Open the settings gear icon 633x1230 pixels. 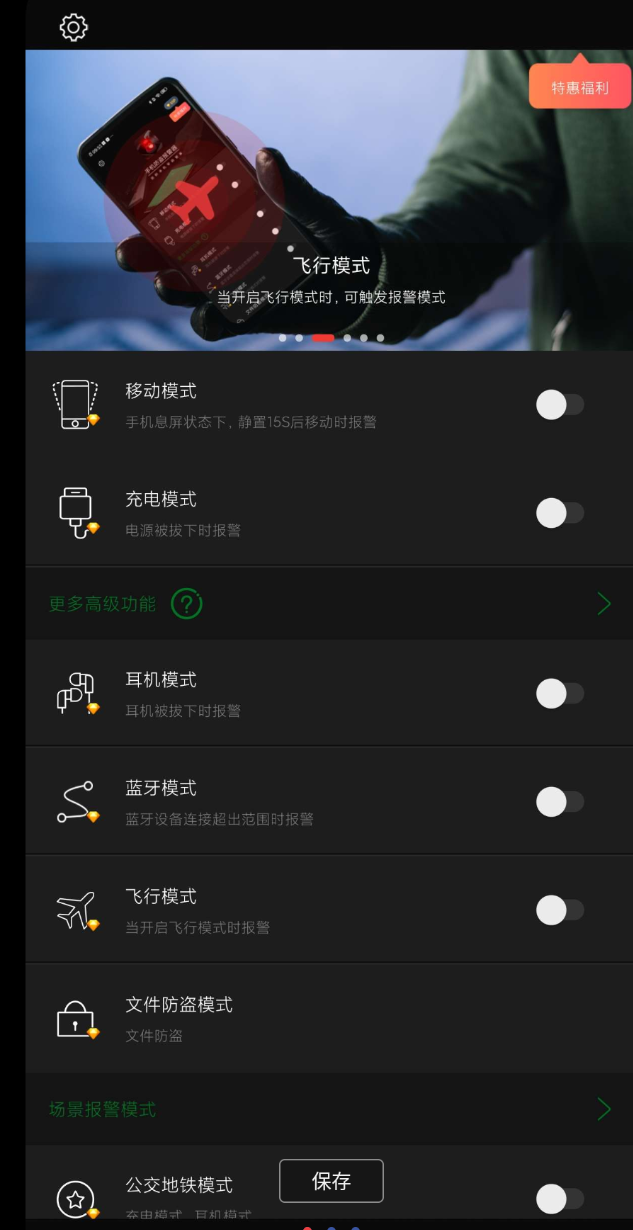(x=74, y=27)
